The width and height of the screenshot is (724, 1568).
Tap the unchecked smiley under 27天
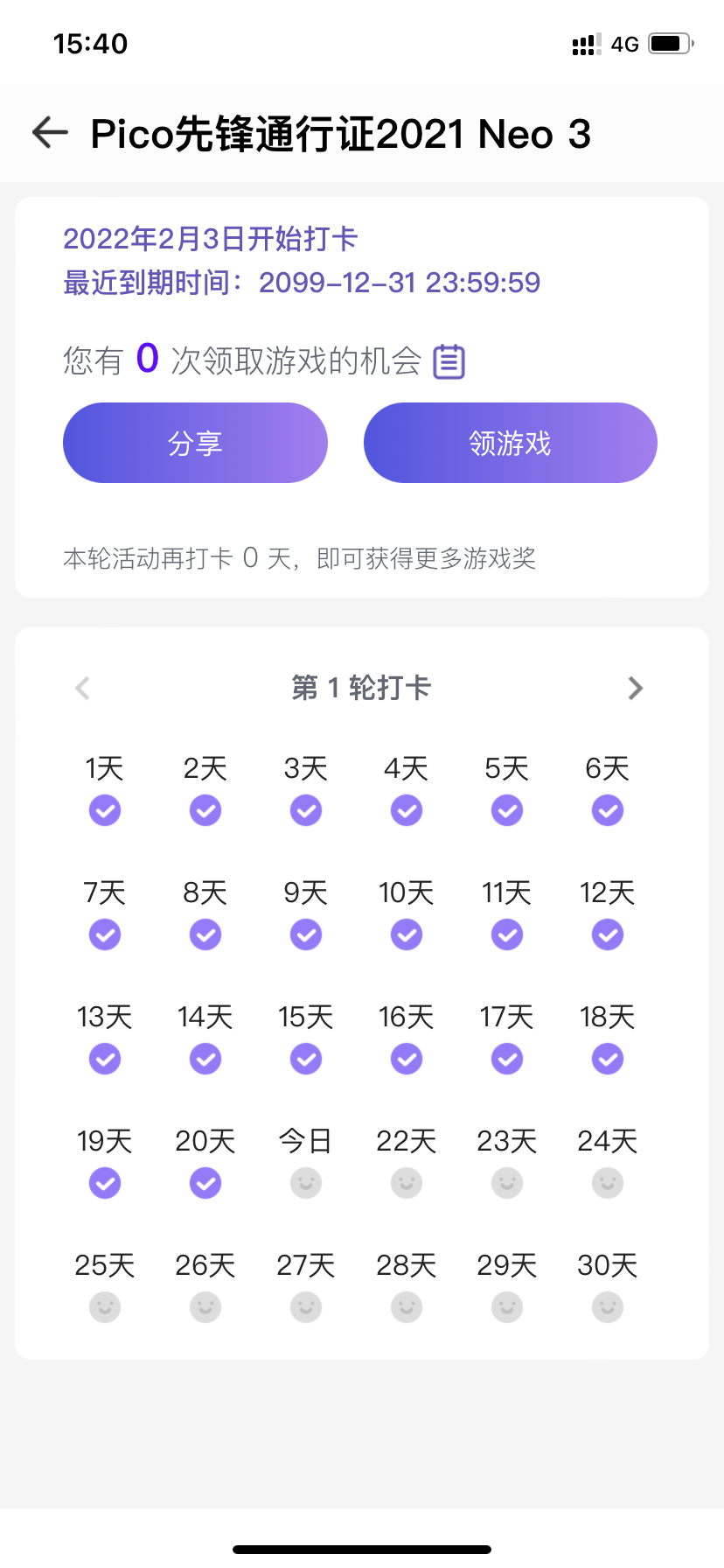click(x=305, y=1306)
